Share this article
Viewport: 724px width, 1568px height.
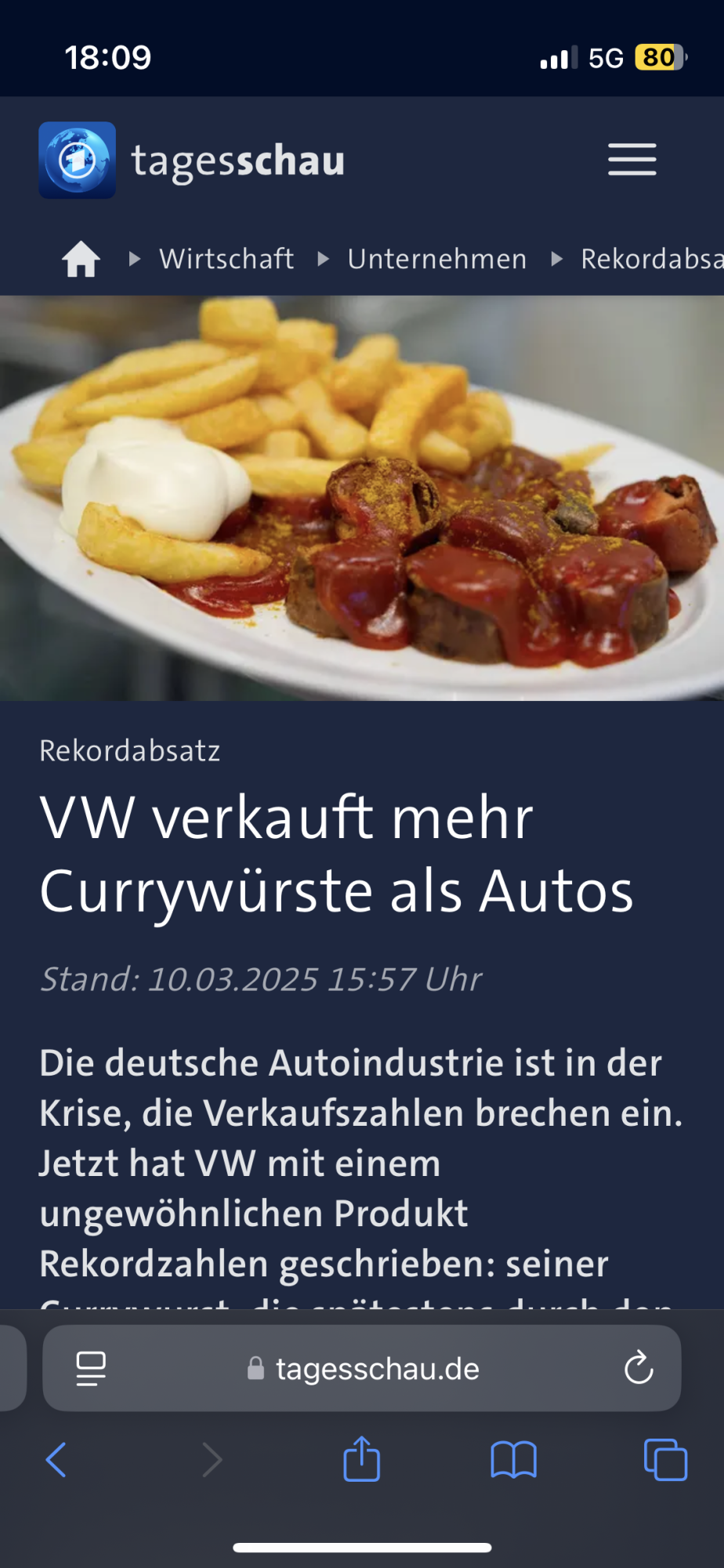tap(361, 1460)
